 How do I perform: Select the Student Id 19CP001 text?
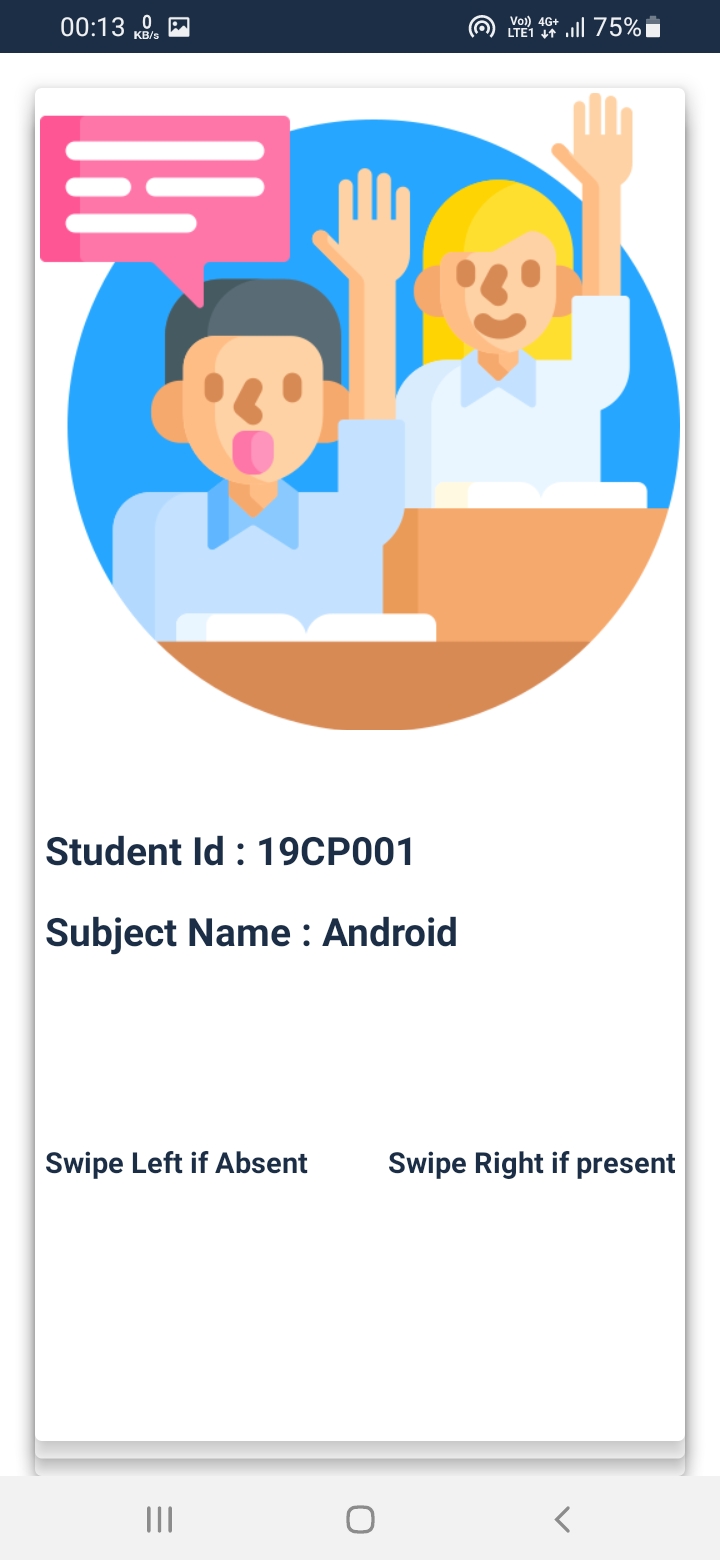(x=230, y=851)
